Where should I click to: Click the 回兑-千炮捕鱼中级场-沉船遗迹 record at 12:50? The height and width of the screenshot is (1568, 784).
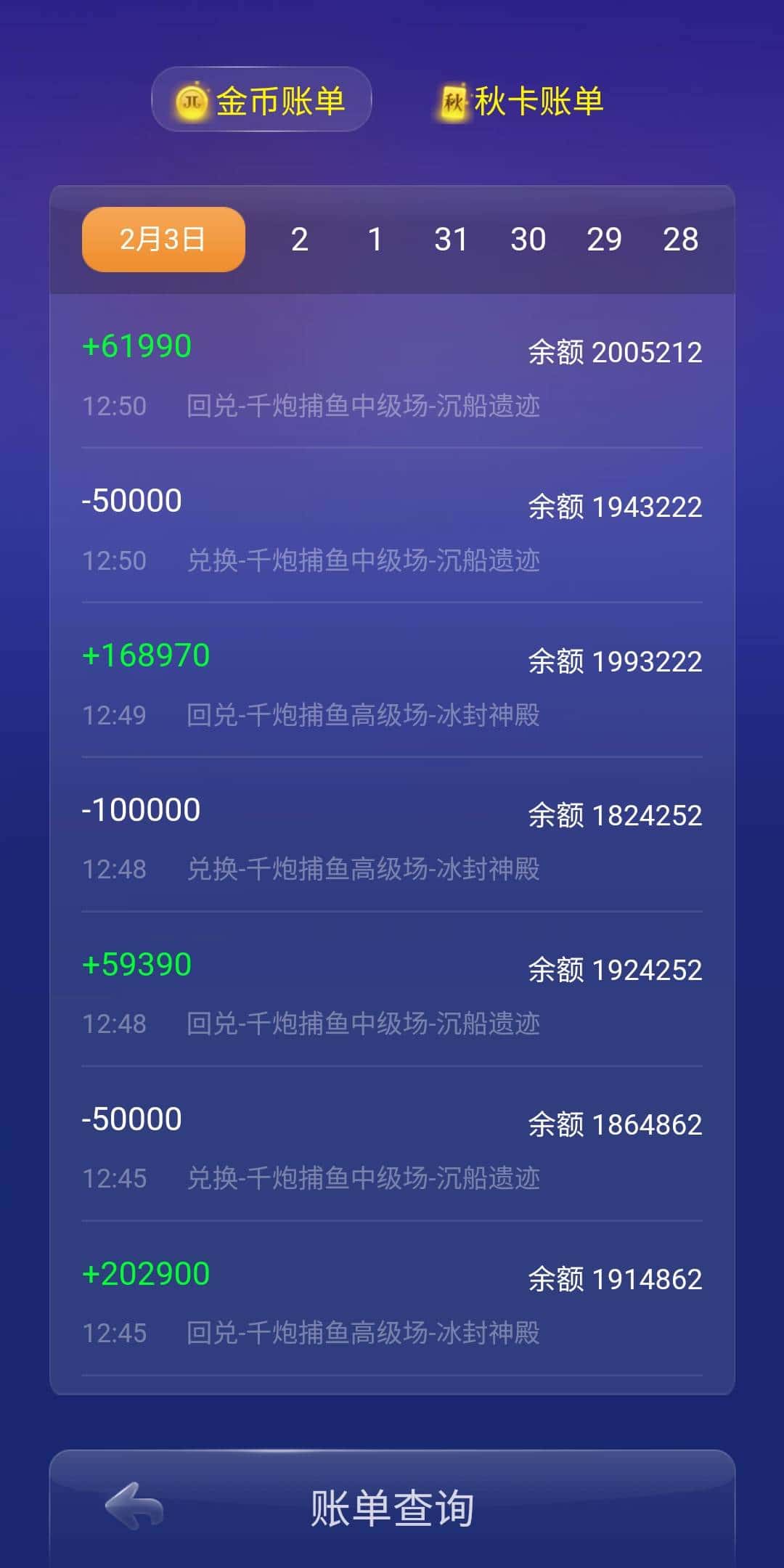coord(363,407)
